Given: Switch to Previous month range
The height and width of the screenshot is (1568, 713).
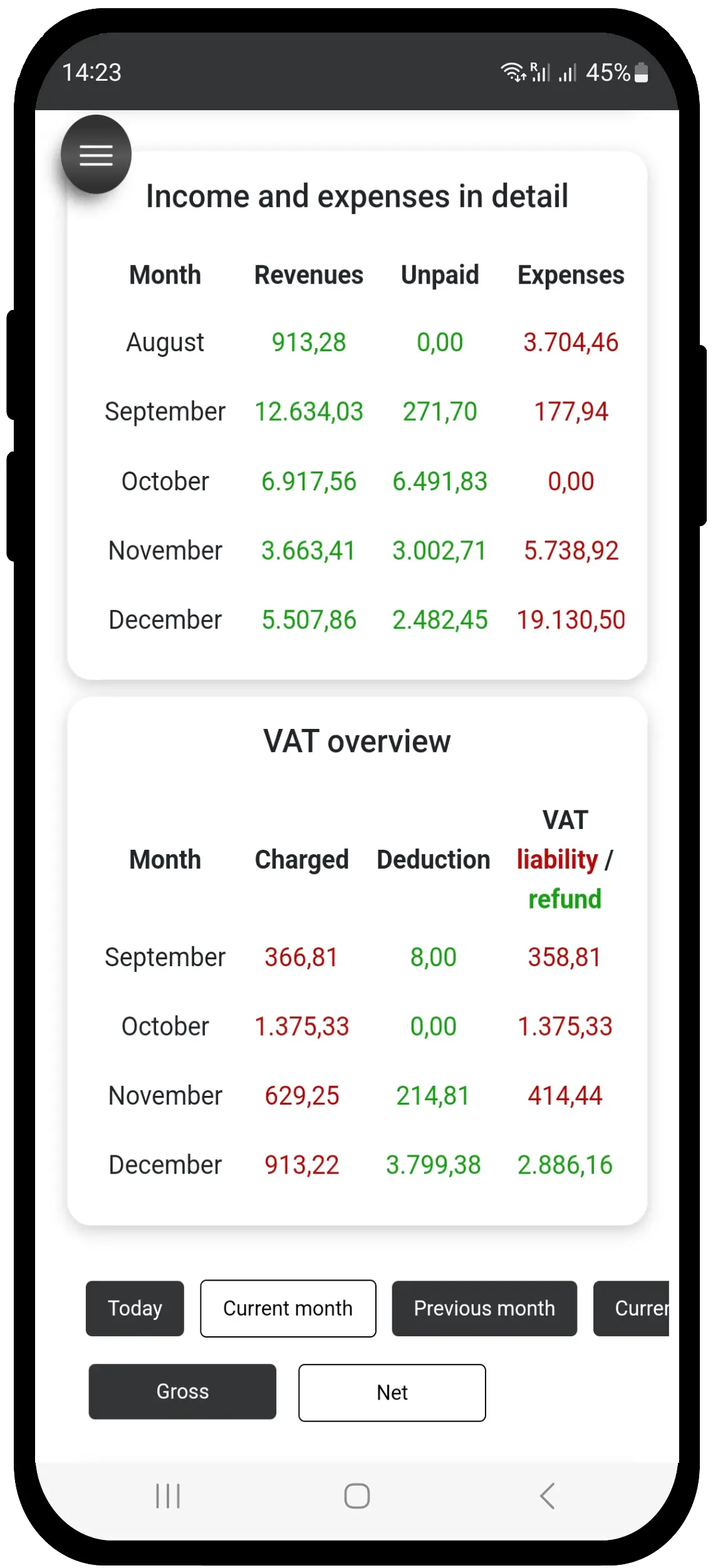Looking at the screenshot, I should (x=484, y=1308).
